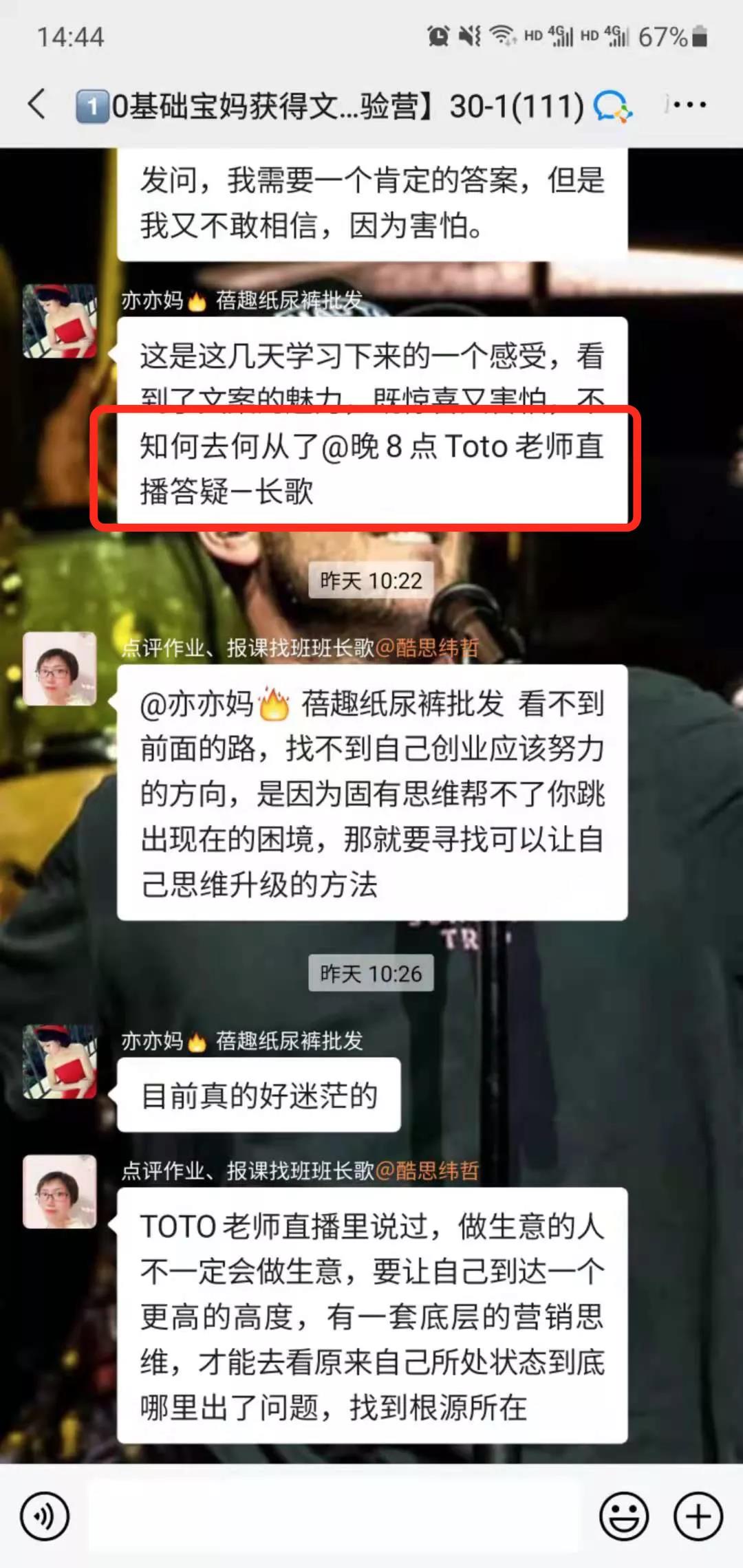Tap the message text input field
The image size is (743, 1568).
[x=334, y=1516]
